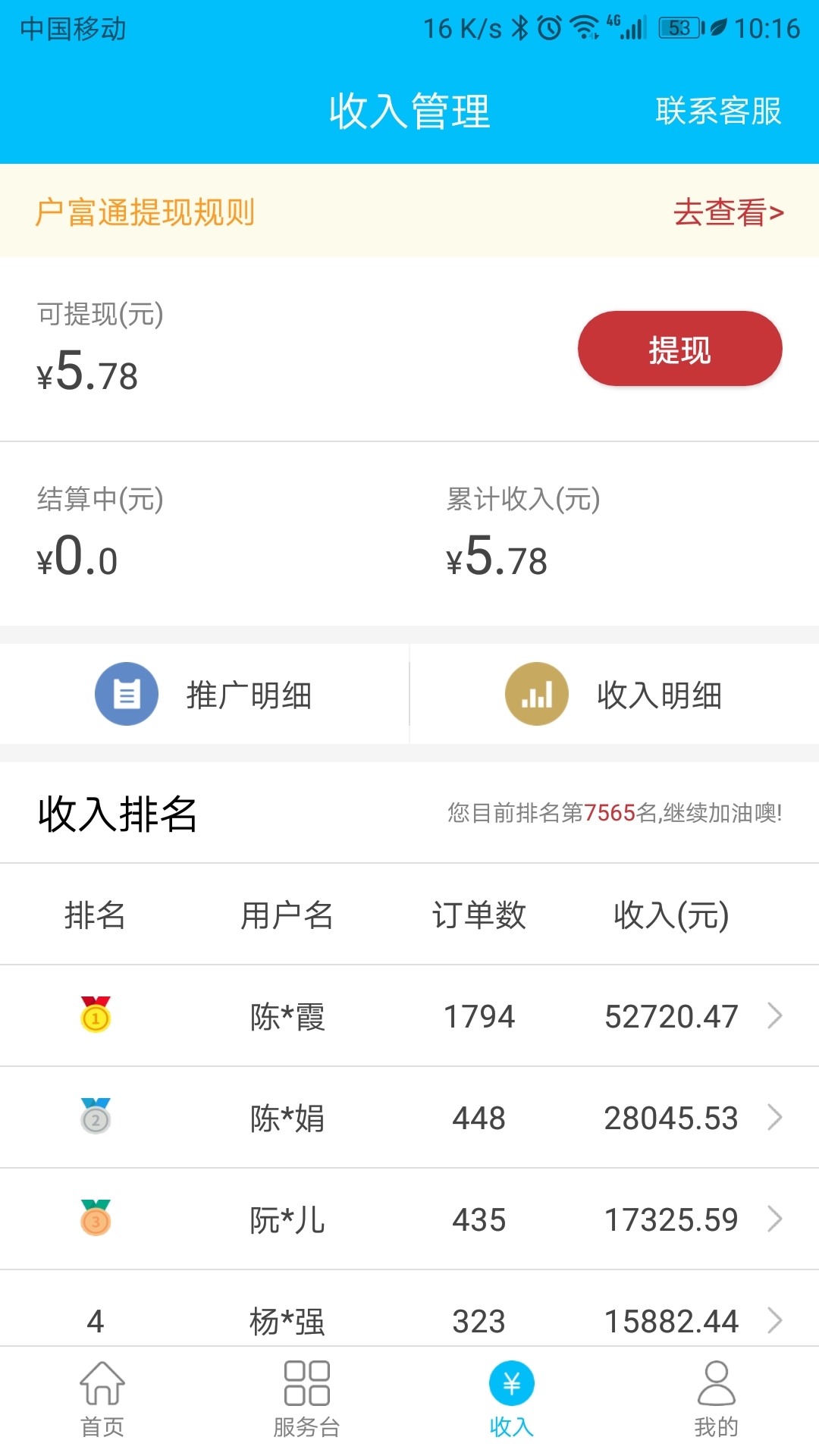The image size is (819, 1456).
Task: Tap the gold medal icon for rank 1
Action: [96, 1015]
